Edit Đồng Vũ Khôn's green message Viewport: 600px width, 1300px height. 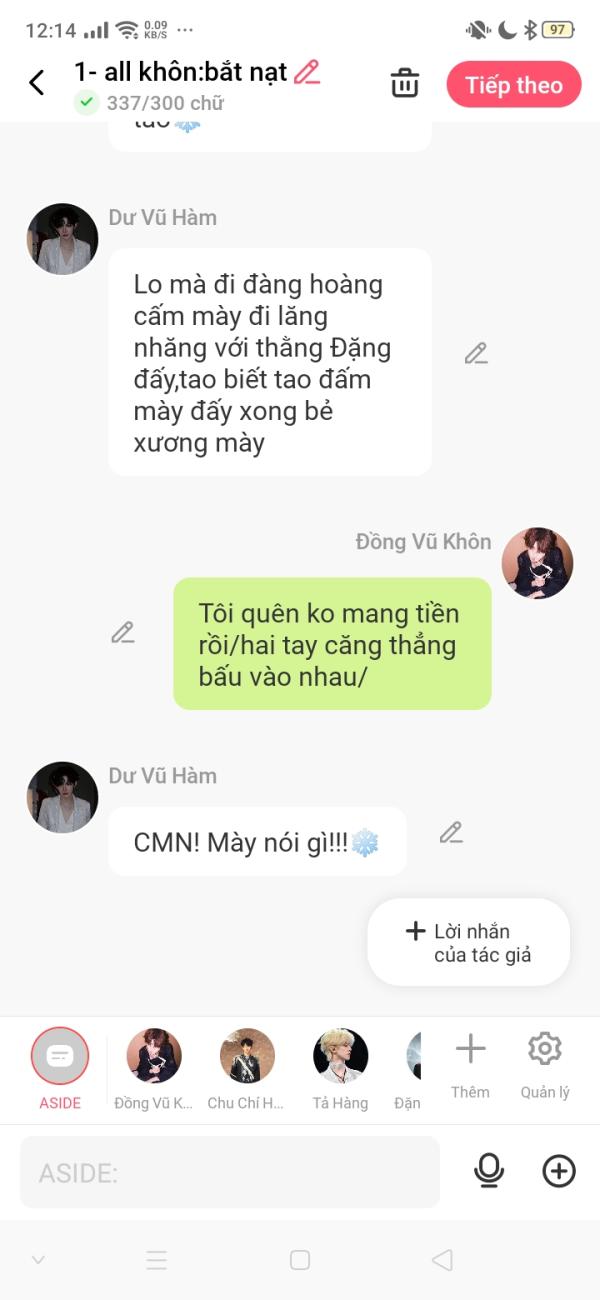coord(123,632)
